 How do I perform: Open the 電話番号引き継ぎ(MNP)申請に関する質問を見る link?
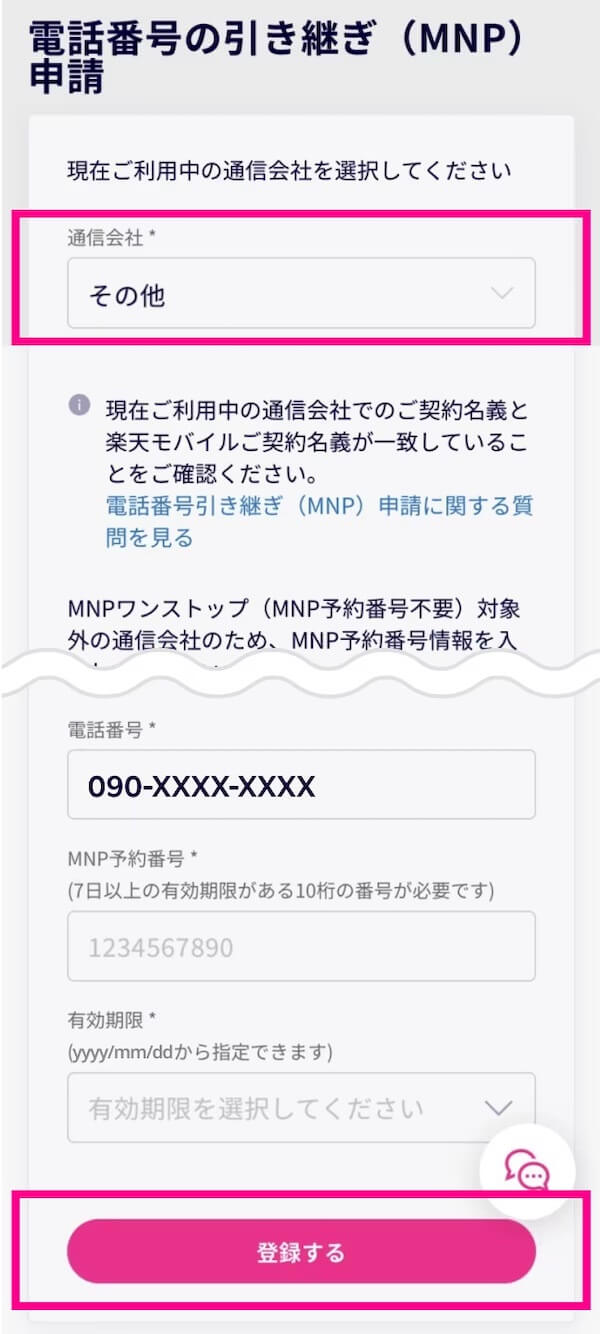point(318,521)
